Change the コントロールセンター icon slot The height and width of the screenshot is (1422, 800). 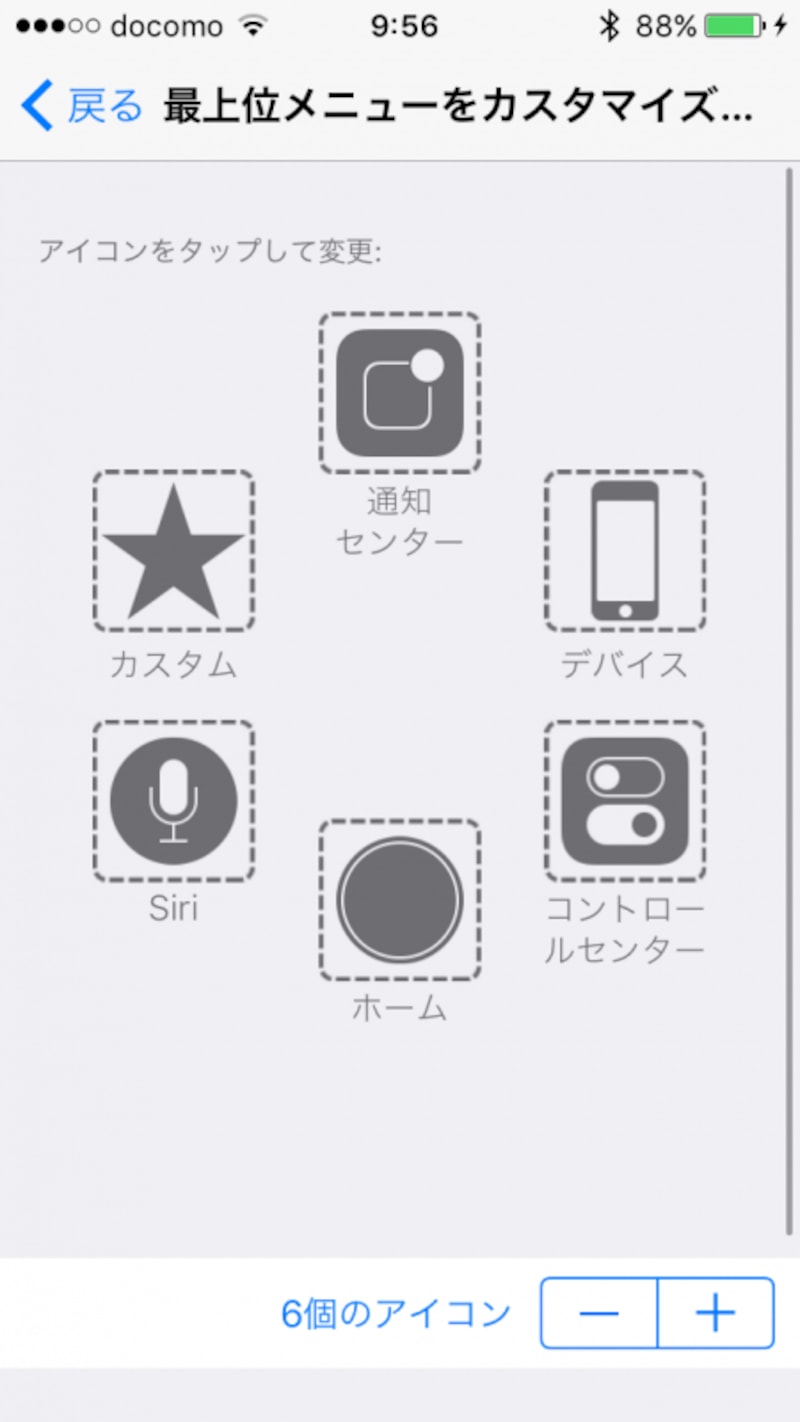625,801
